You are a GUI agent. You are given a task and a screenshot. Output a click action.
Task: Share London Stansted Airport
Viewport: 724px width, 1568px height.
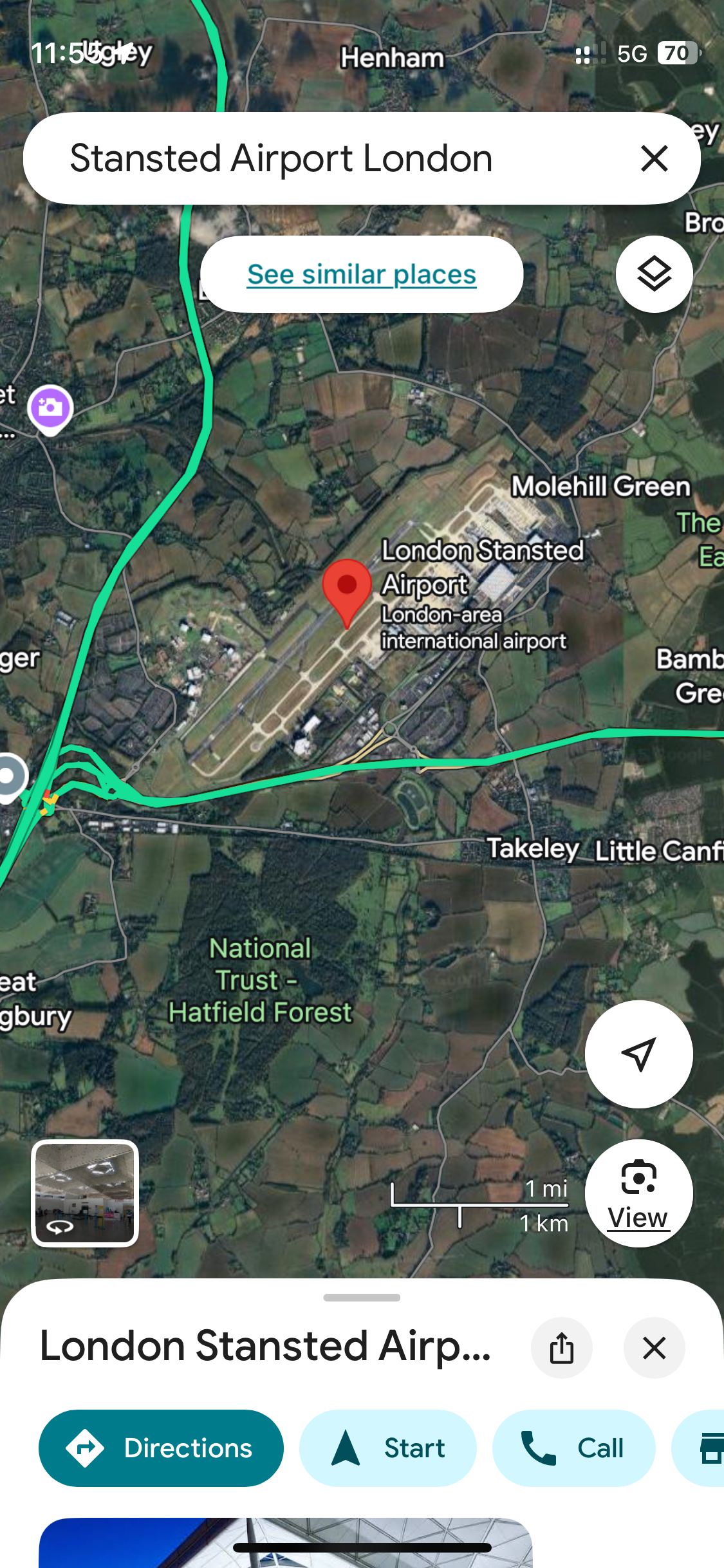(561, 1348)
